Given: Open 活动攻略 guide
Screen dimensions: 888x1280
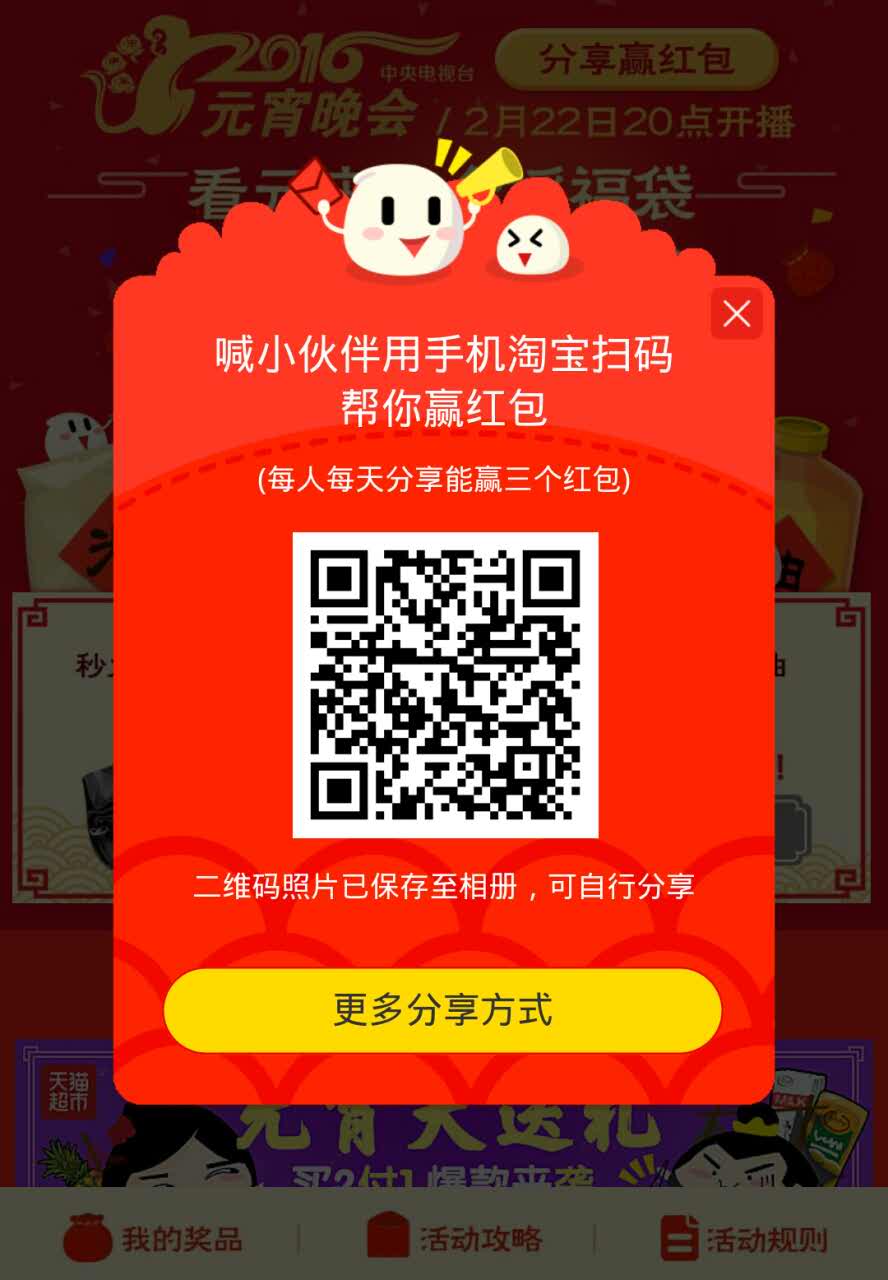Looking at the screenshot, I should [455, 1239].
